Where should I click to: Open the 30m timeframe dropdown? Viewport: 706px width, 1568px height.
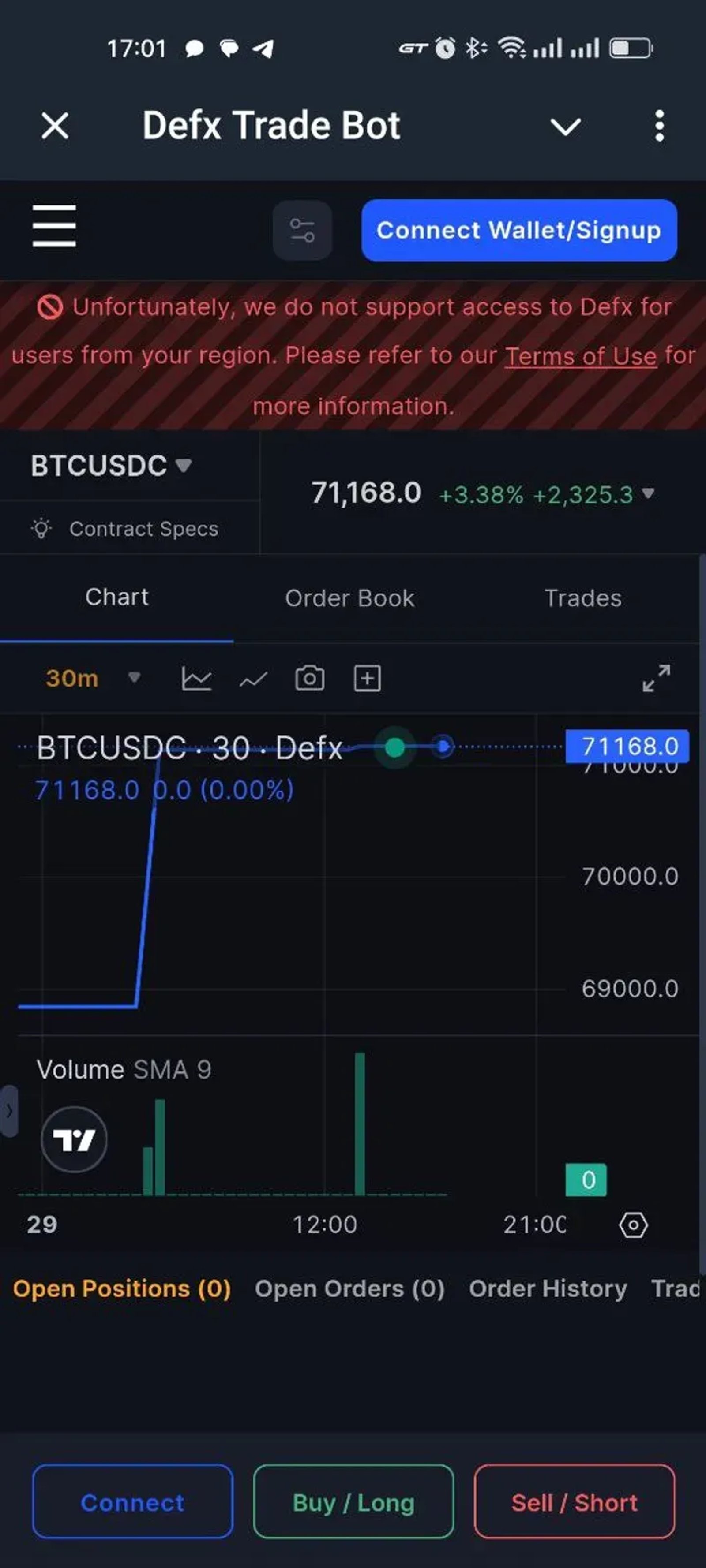[134, 677]
